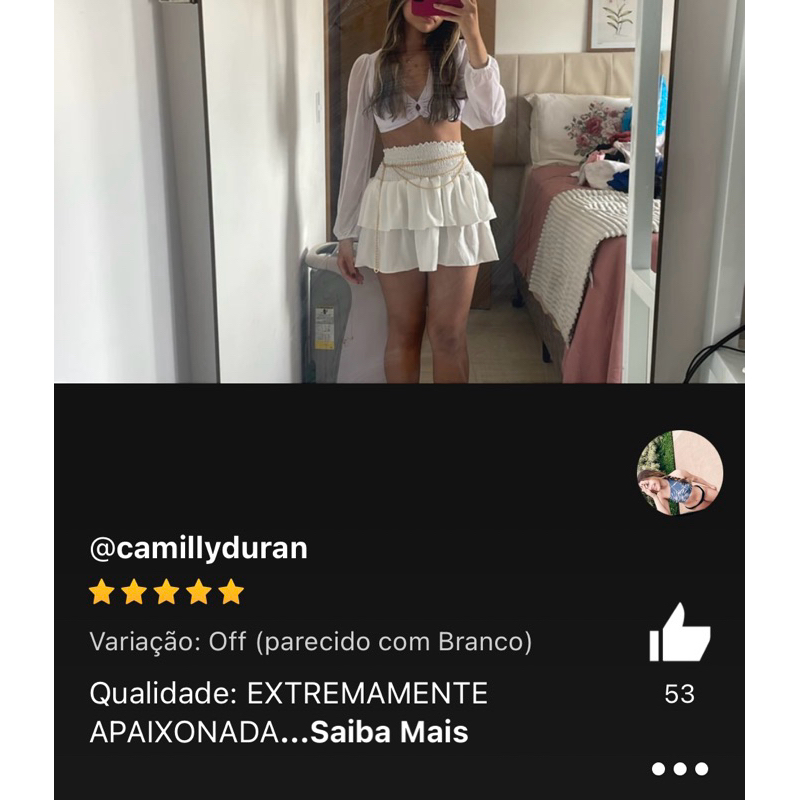Open the reviewer's profile picture

point(680,473)
